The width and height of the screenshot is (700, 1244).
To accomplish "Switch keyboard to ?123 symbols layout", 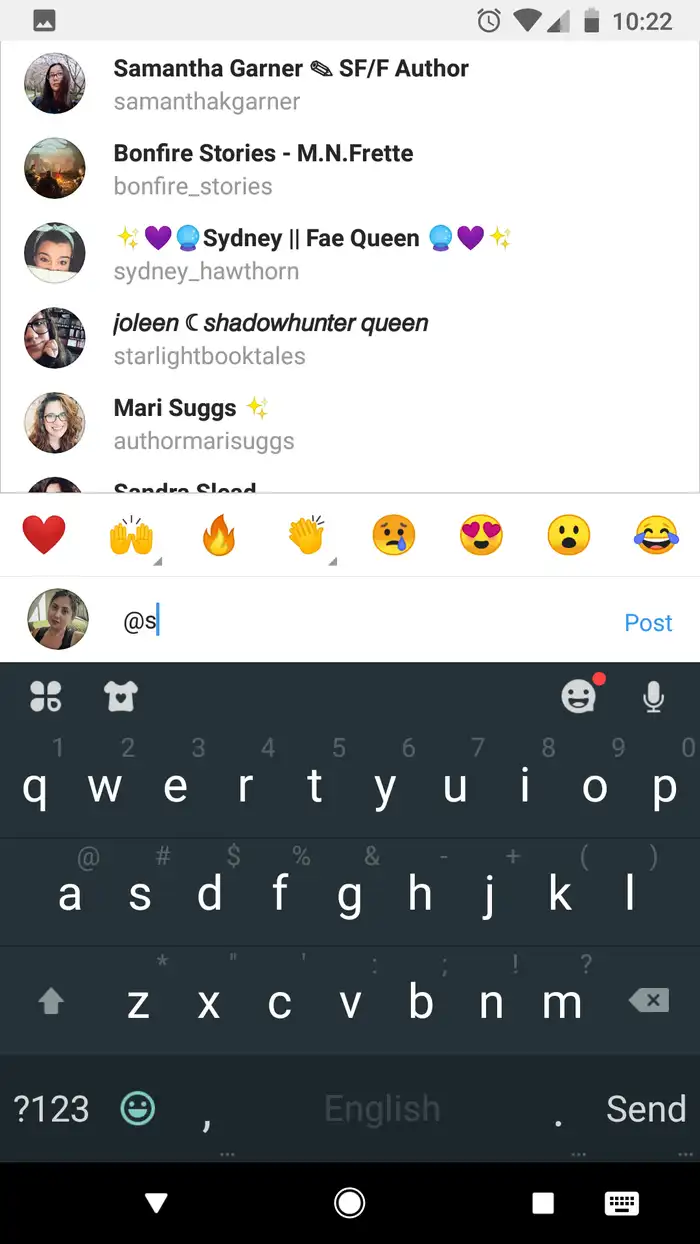I will (x=51, y=1109).
